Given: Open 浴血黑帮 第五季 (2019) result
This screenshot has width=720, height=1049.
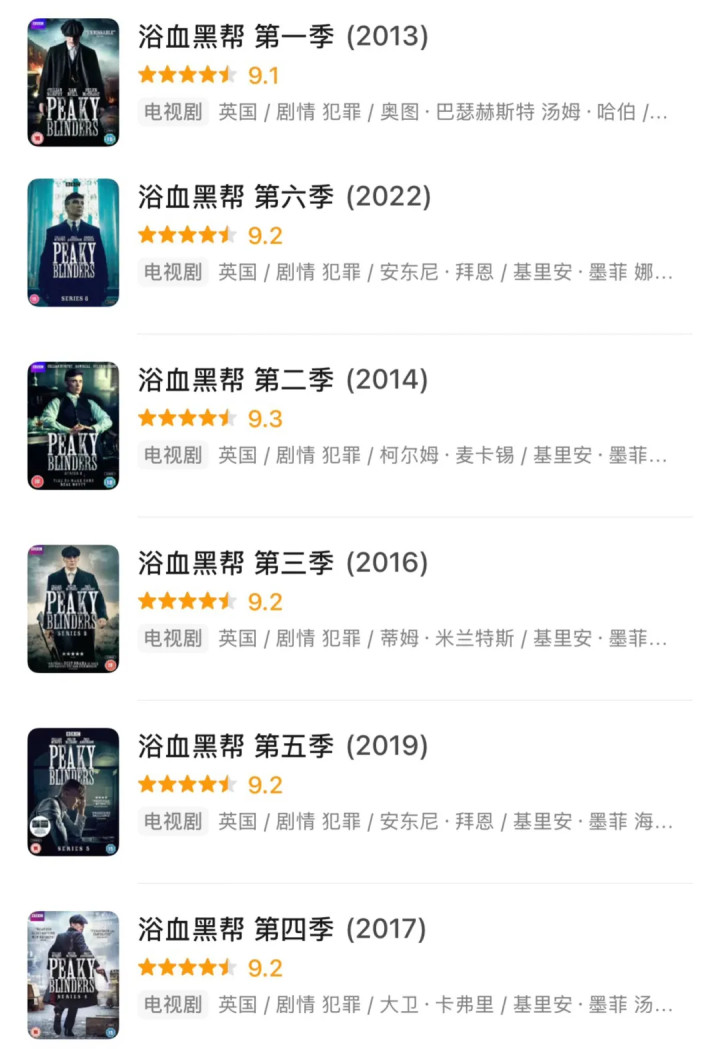Looking at the screenshot, I should (283, 746).
